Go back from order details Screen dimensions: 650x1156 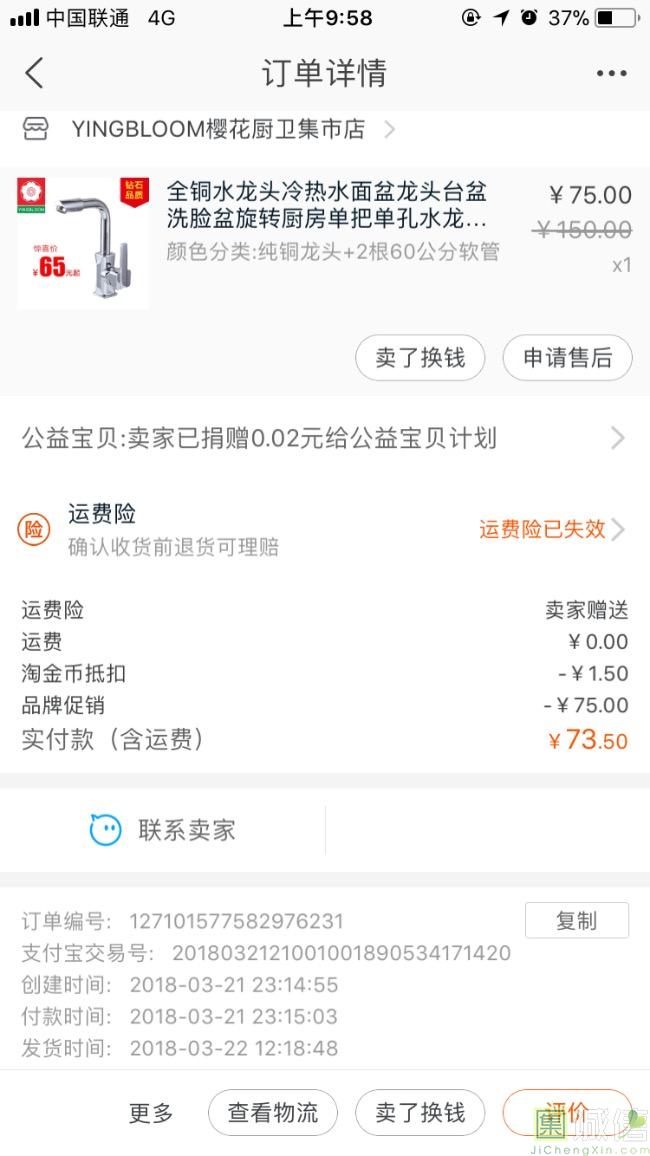click(x=35, y=73)
